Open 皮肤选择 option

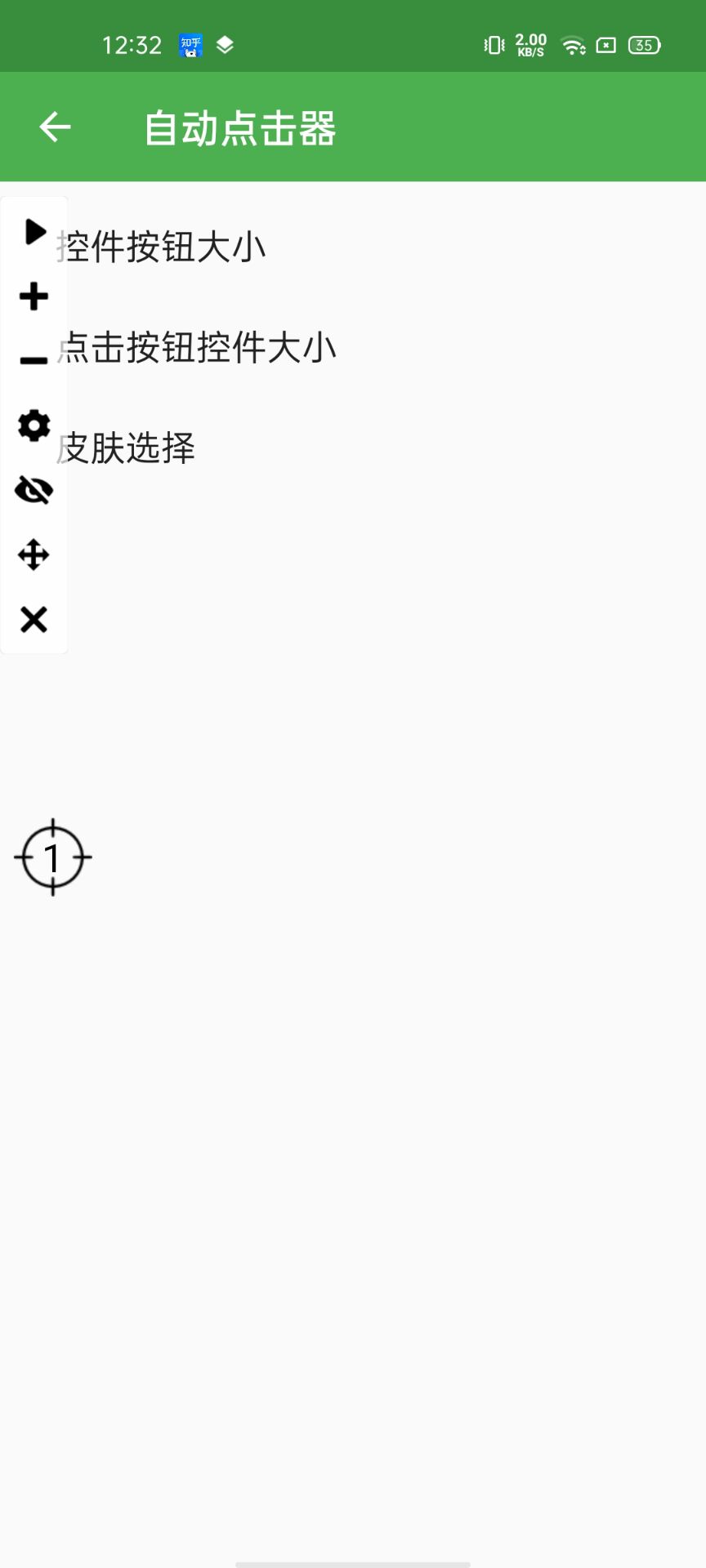(127, 448)
